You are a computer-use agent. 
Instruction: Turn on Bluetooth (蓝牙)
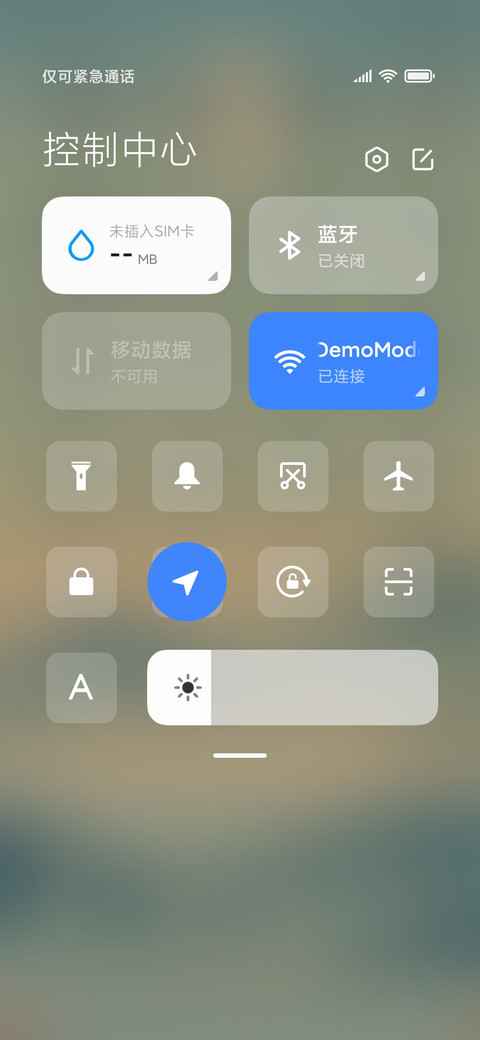pos(343,245)
